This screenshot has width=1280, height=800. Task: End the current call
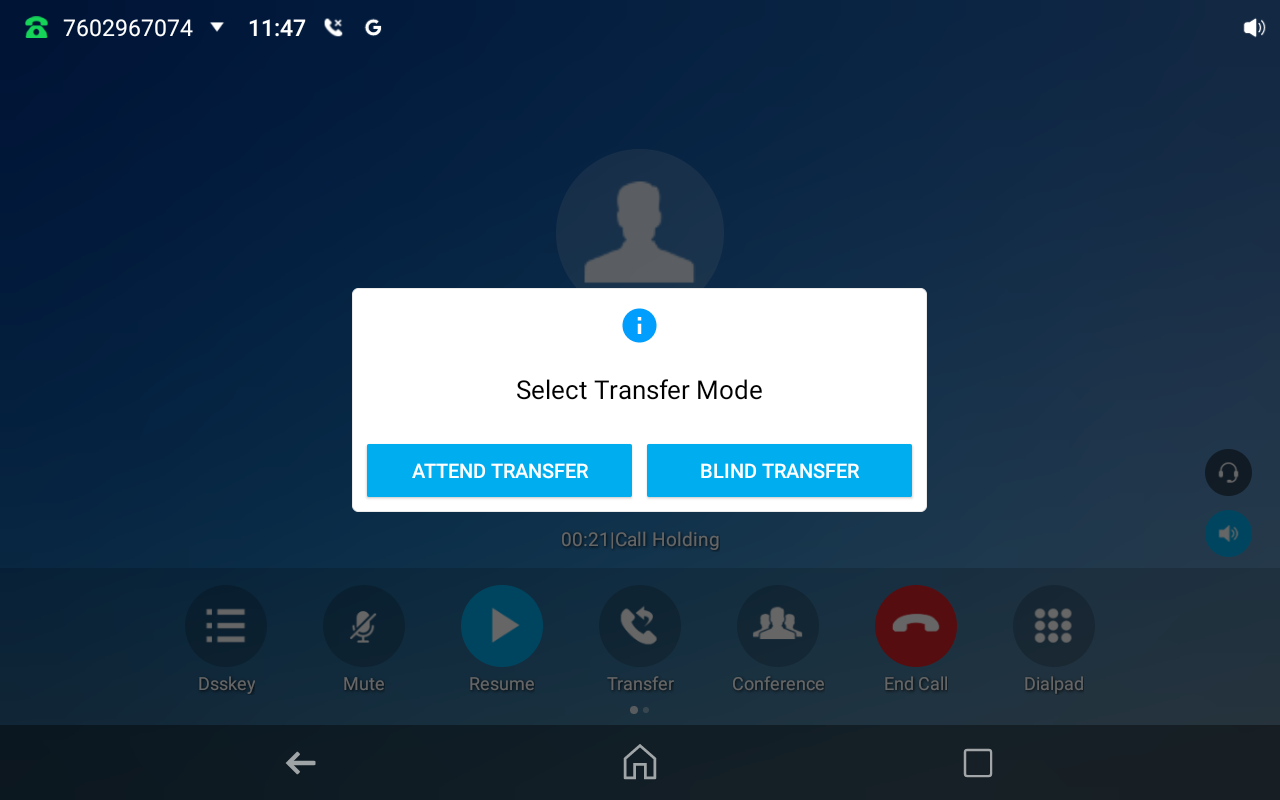tap(916, 626)
